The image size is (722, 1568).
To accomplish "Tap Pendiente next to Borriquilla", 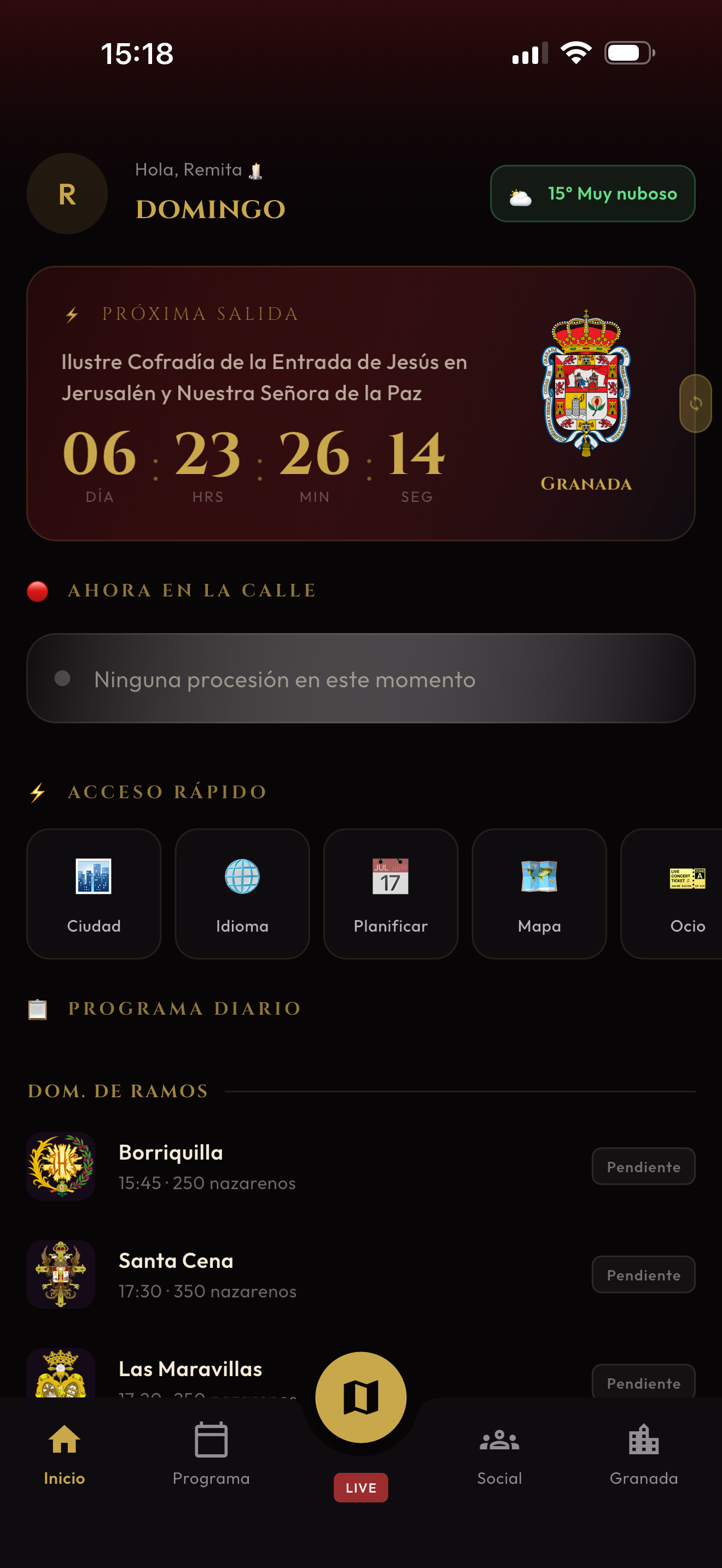I will pos(643,1166).
